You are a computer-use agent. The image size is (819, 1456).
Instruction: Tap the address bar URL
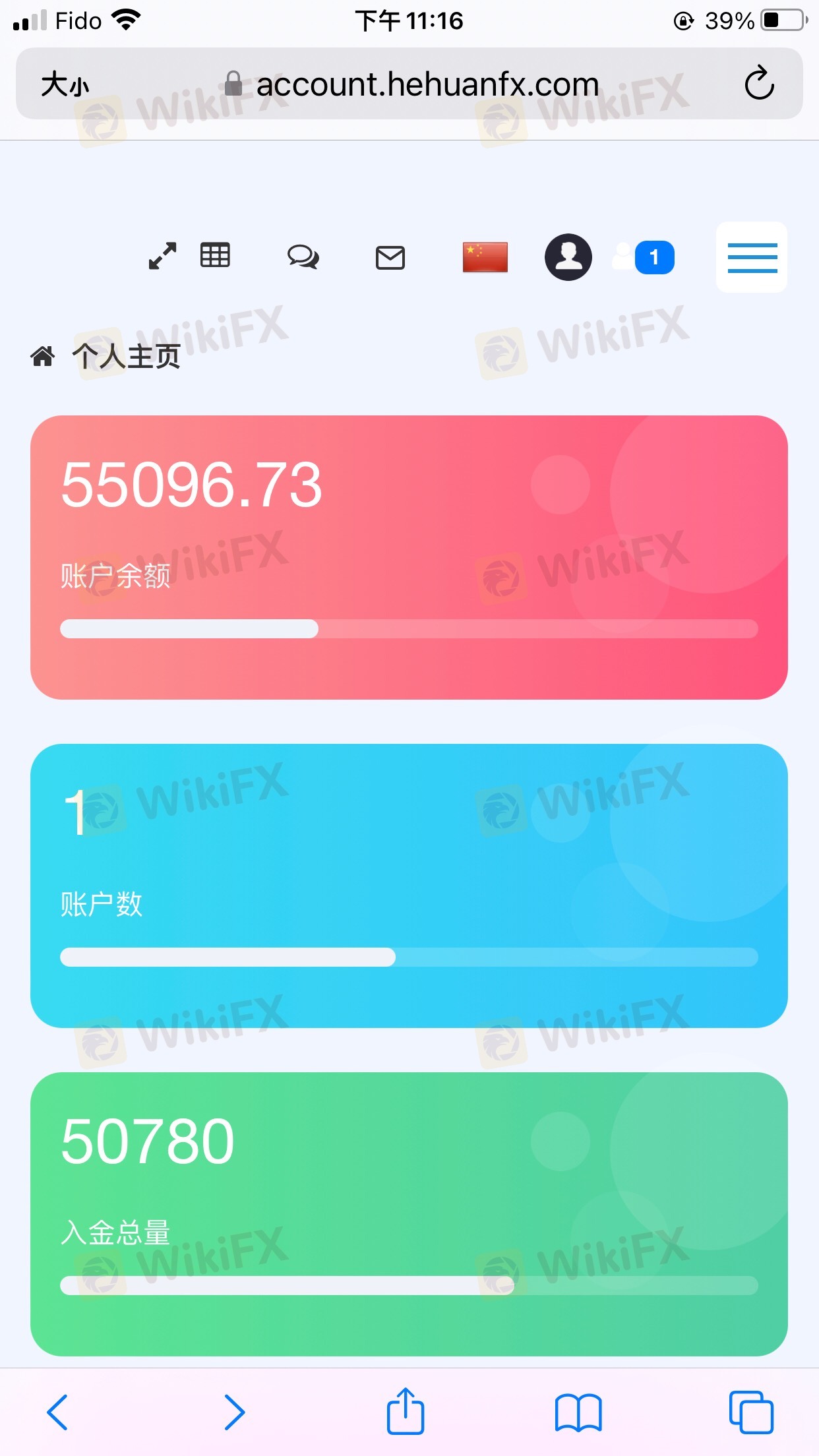[x=427, y=84]
